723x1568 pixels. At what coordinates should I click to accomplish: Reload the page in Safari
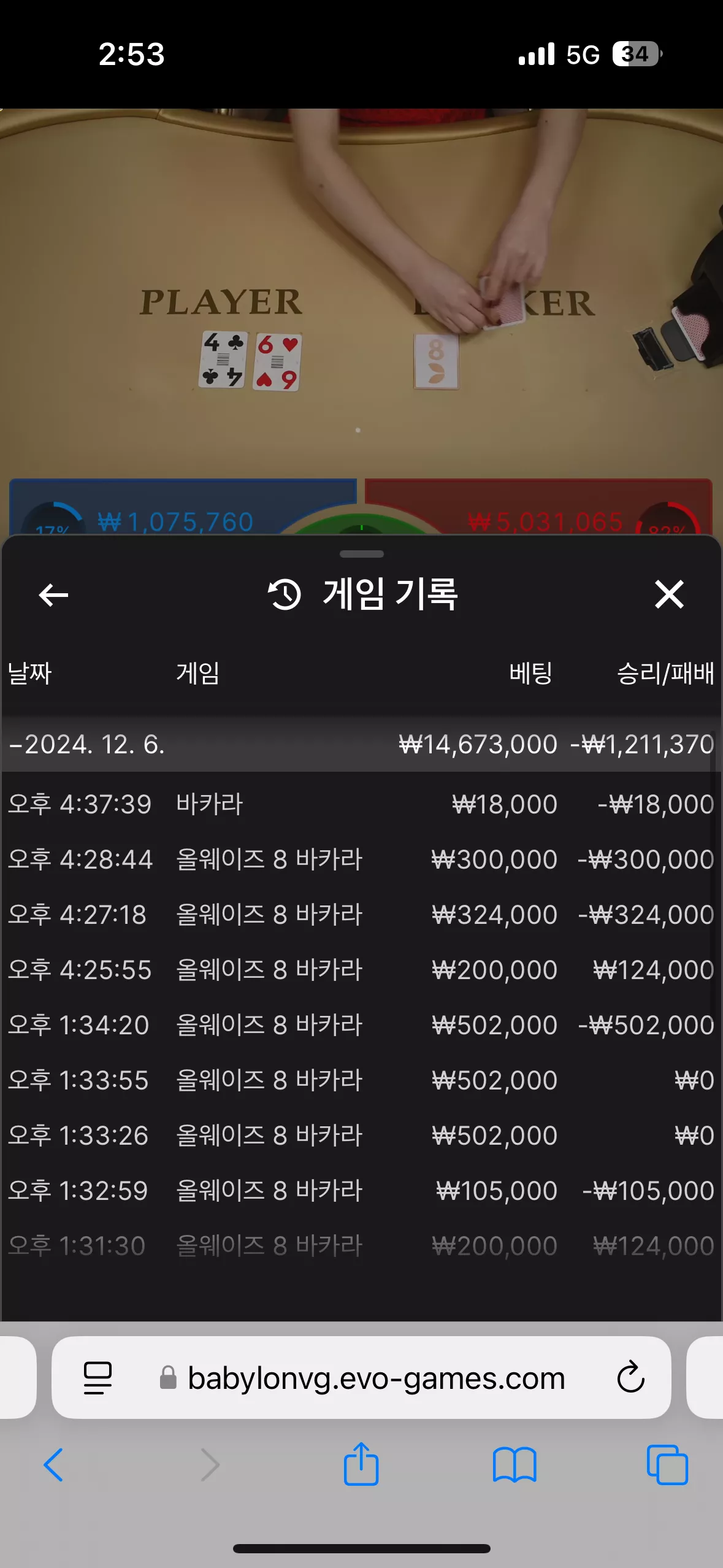(630, 1377)
